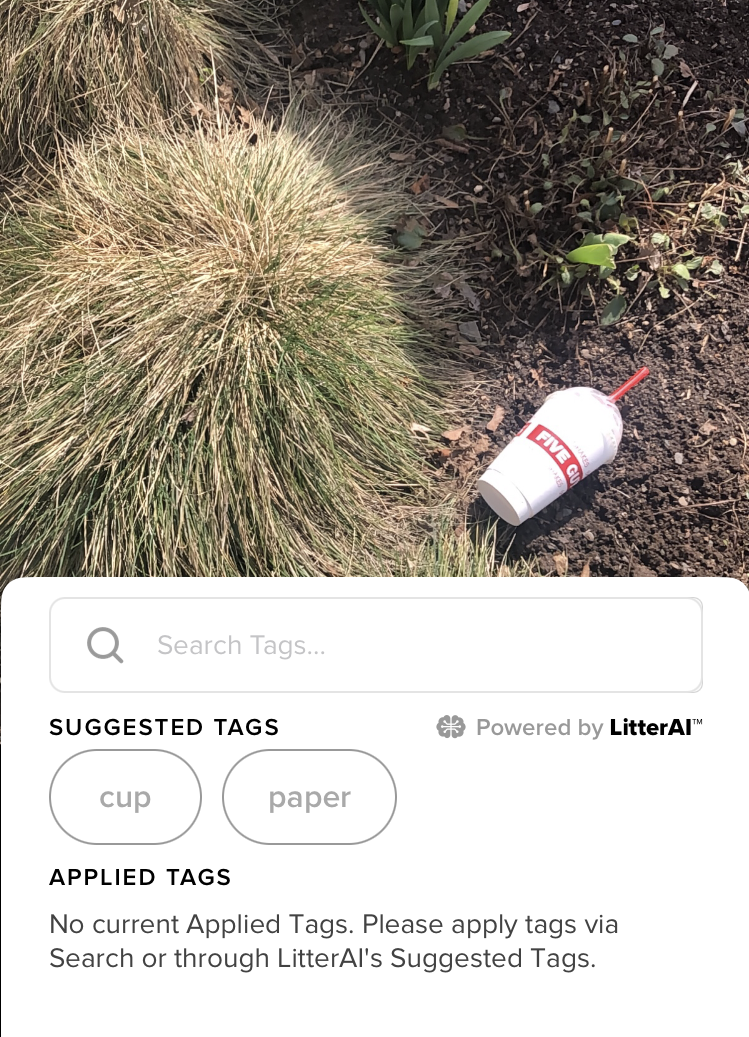Viewport: 749px width, 1037px height.
Task: Toggle the paper suggested tag
Action: (x=309, y=797)
